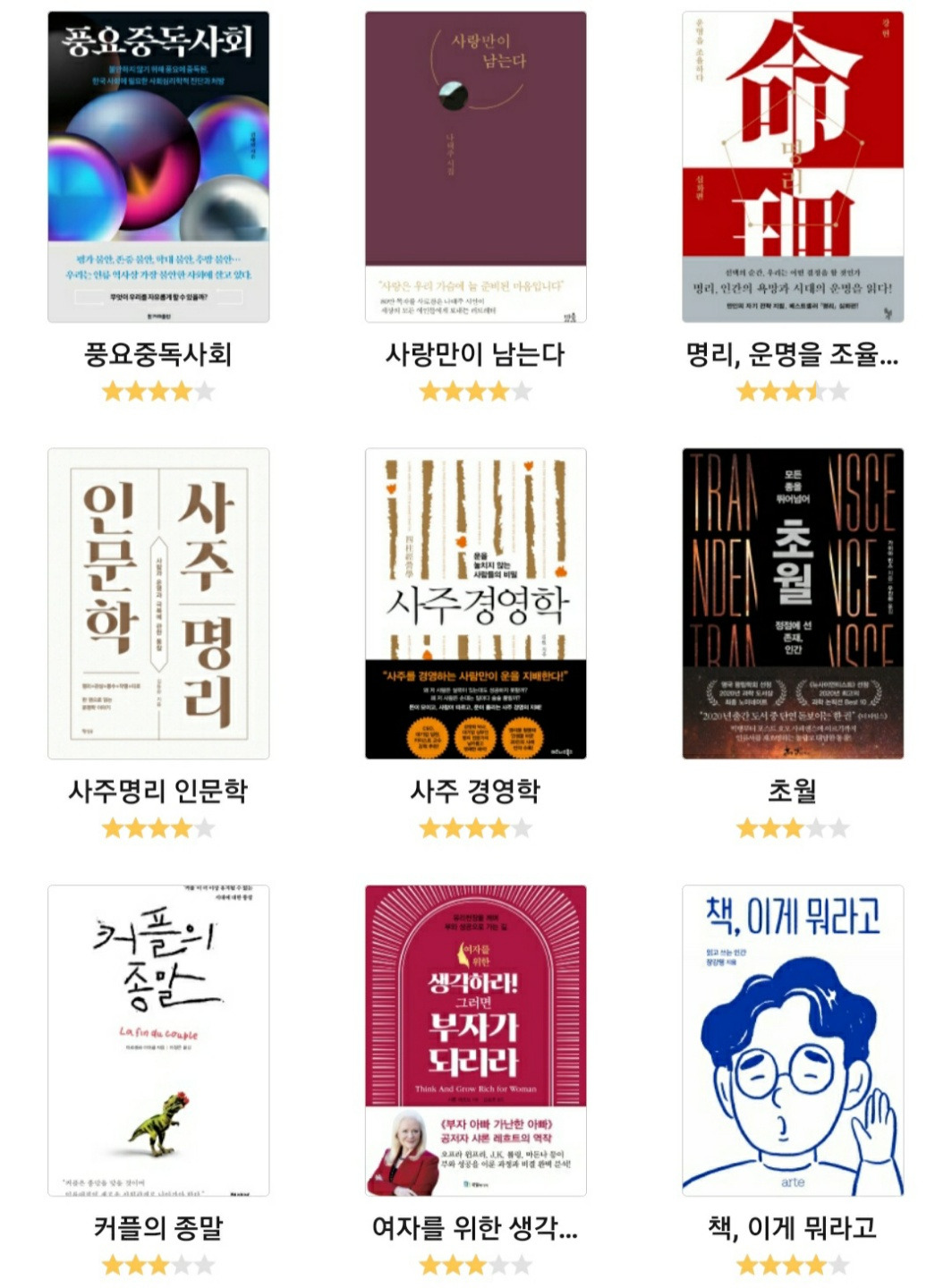Open the 사주명리 인문학 cover image

pos(157,599)
